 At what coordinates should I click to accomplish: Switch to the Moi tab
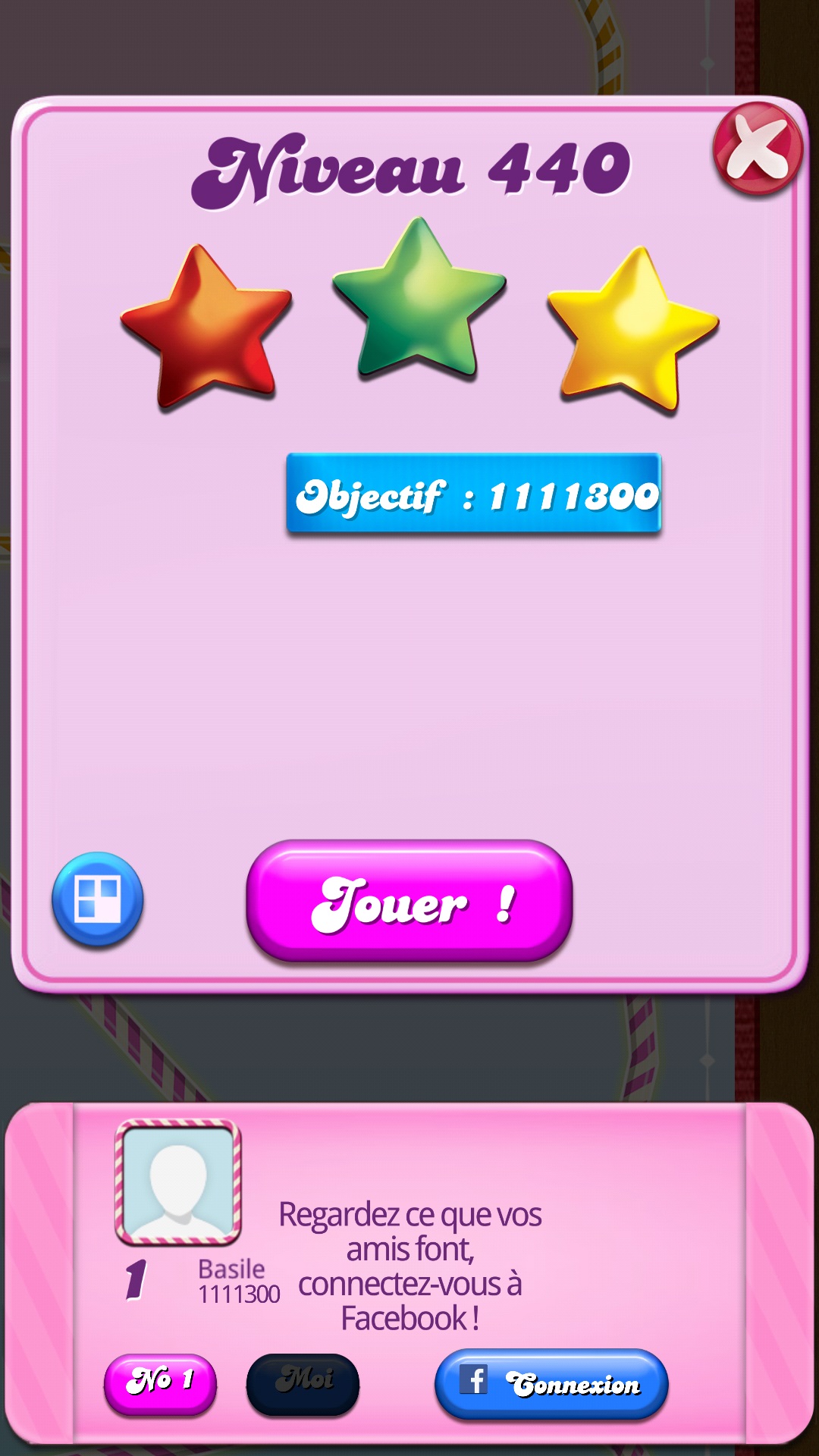point(303,1383)
